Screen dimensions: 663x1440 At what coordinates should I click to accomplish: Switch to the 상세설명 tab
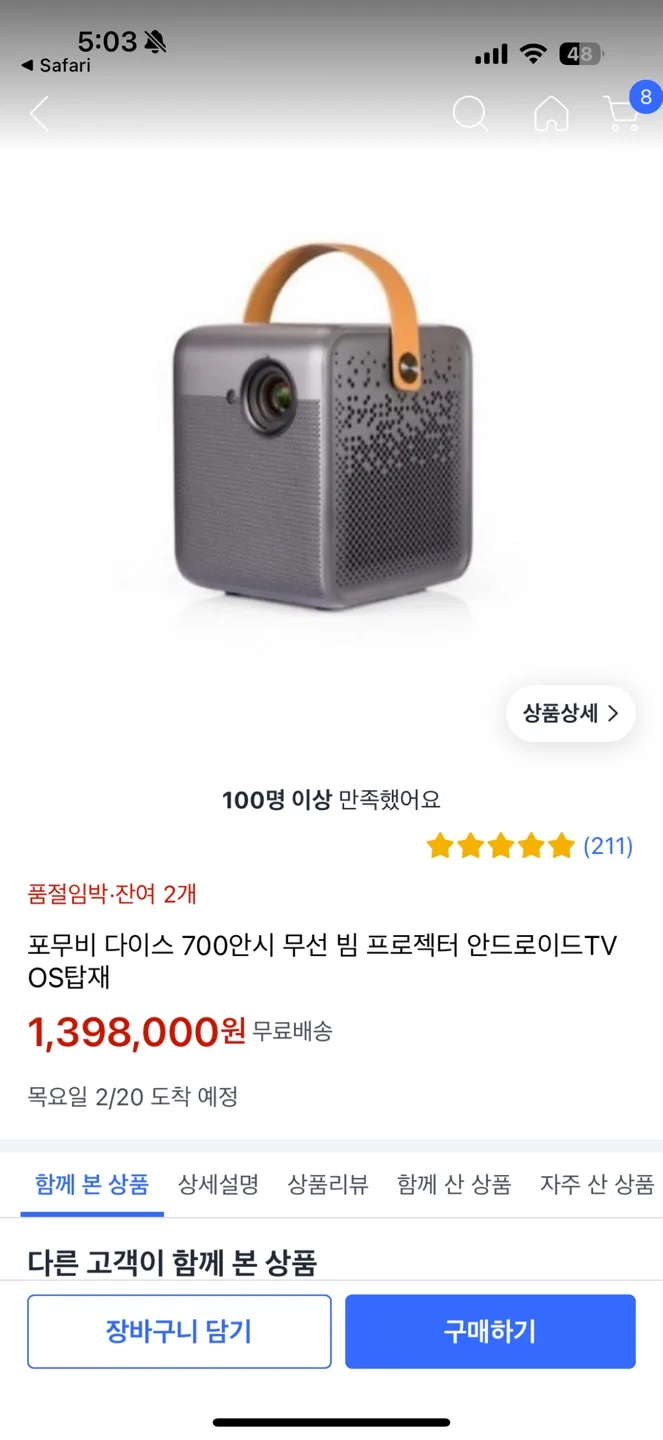pyautogui.click(x=218, y=1185)
